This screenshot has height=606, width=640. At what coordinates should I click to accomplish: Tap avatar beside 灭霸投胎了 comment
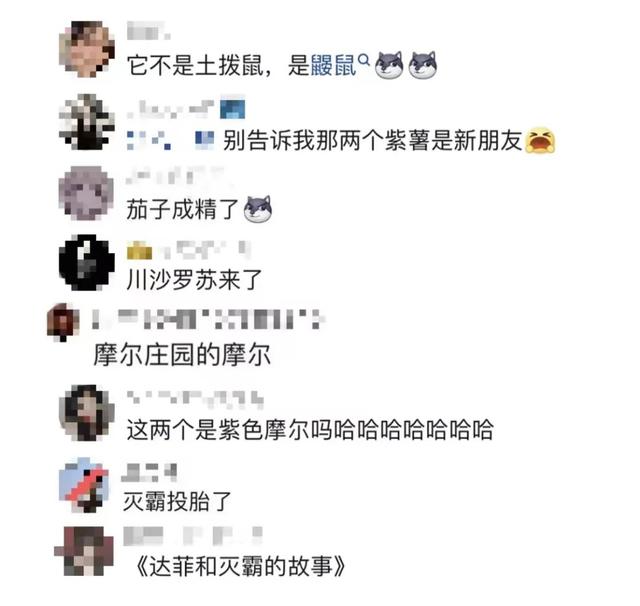click(x=87, y=484)
